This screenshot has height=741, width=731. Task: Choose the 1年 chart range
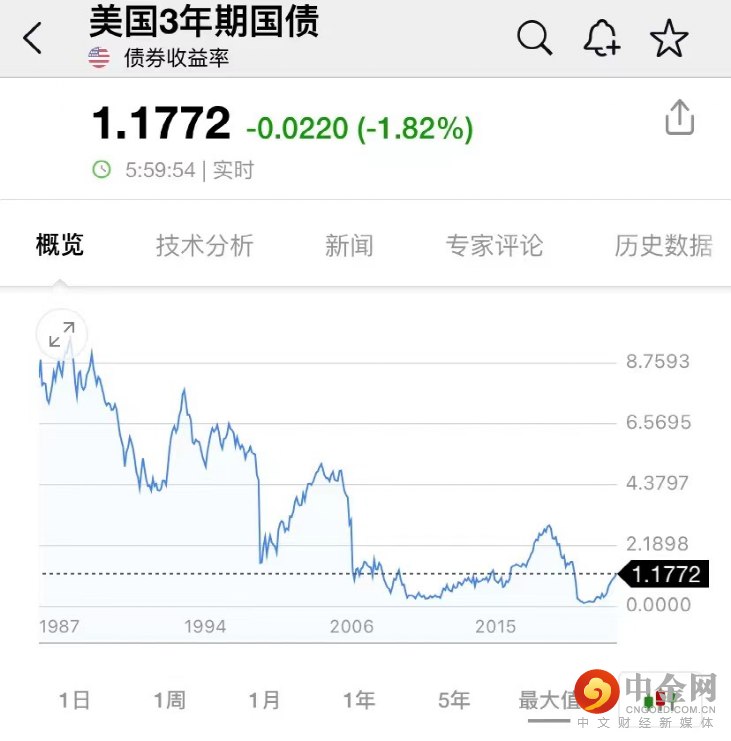(359, 700)
